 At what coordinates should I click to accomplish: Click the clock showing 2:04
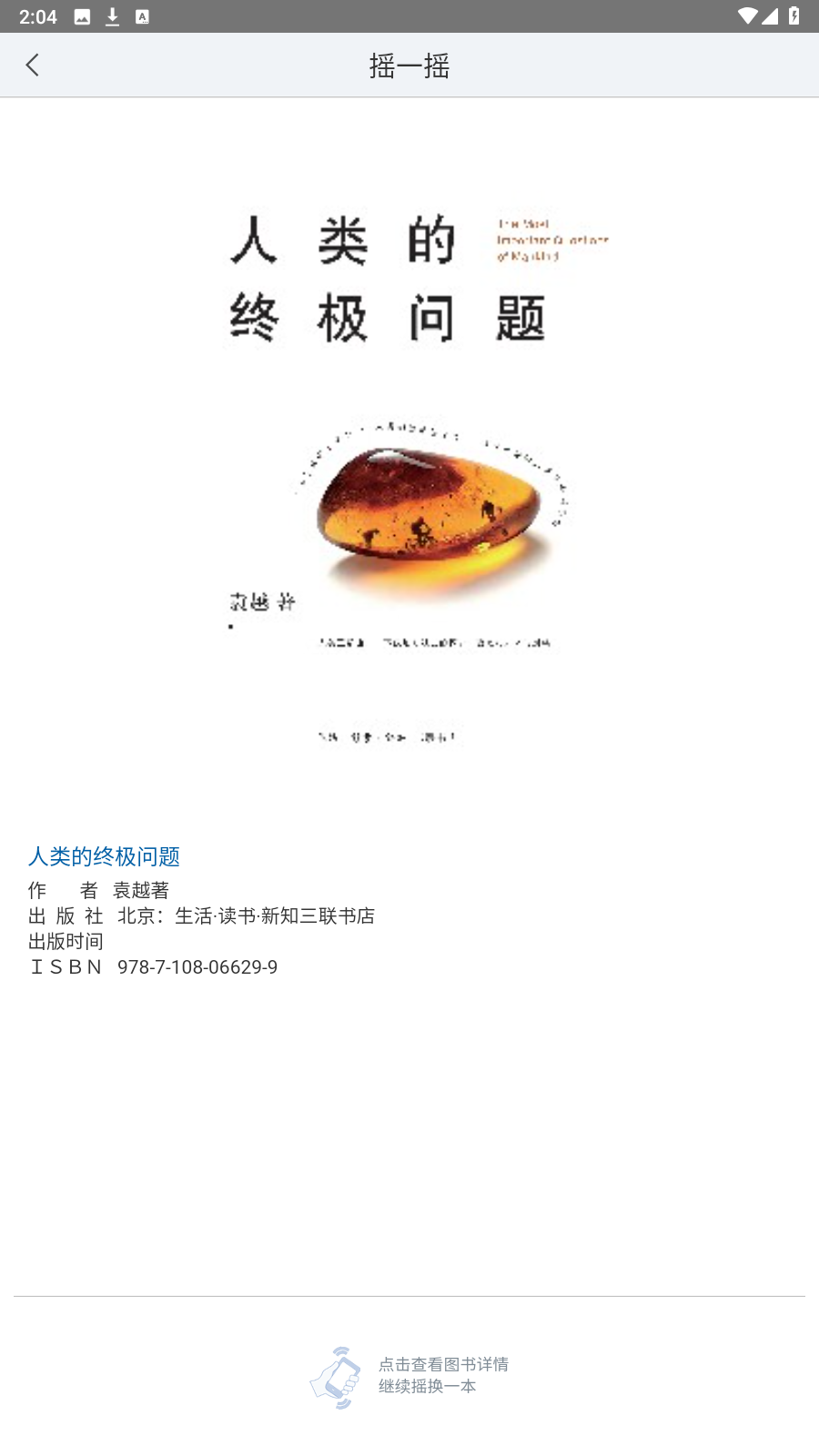[x=38, y=15]
